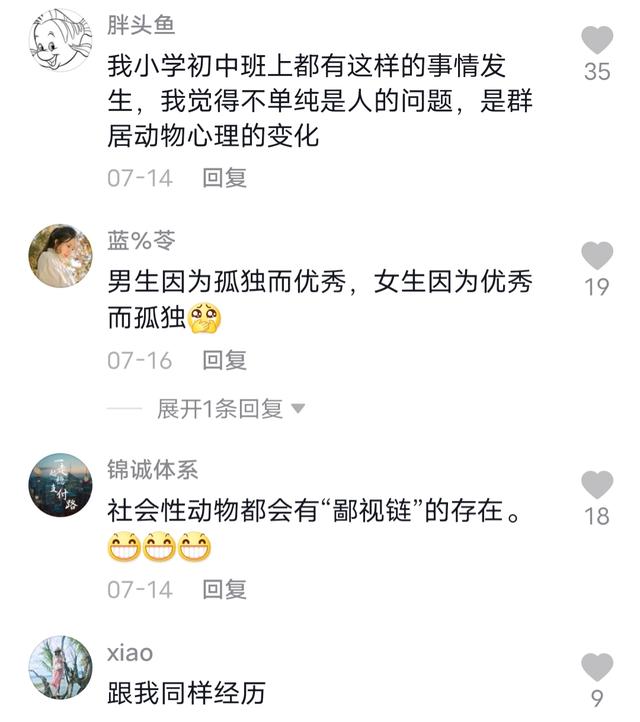The width and height of the screenshot is (640, 722).
Task: Reply to 锦诚体系's comment
Action: (x=224, y=589)
